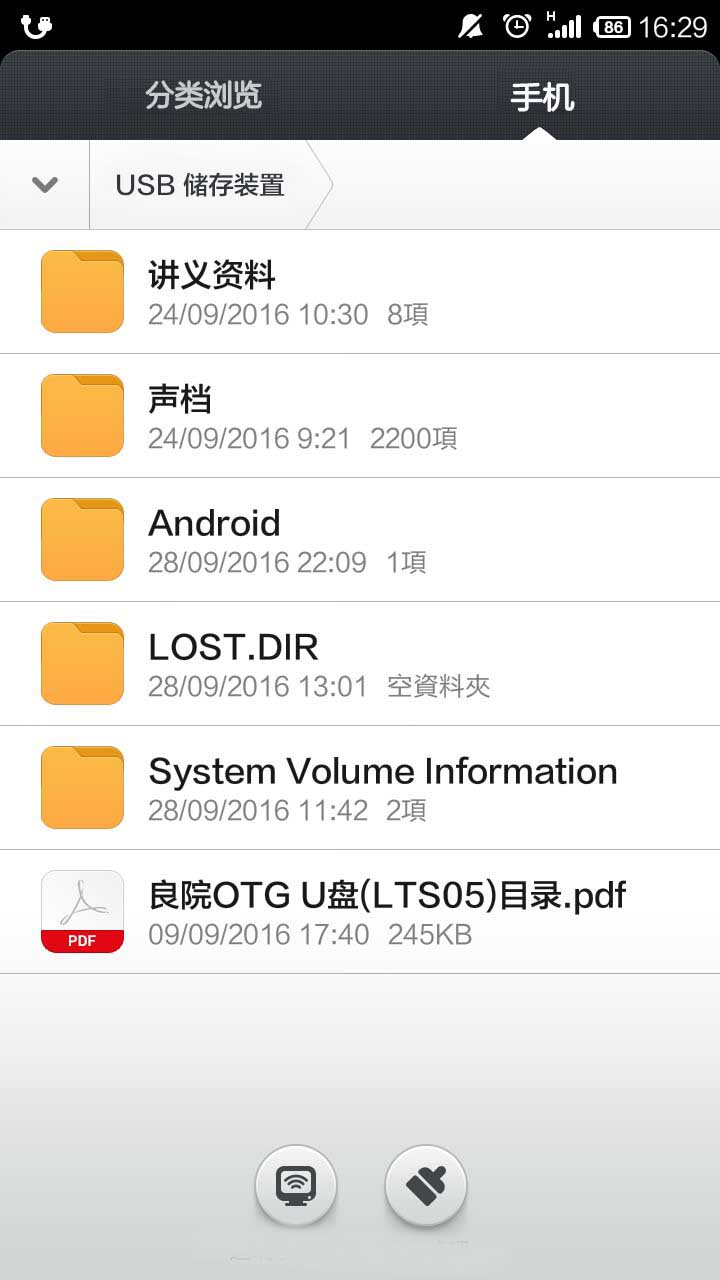
Task: Open the 讲义资料 folder
Action: point(360,291)
